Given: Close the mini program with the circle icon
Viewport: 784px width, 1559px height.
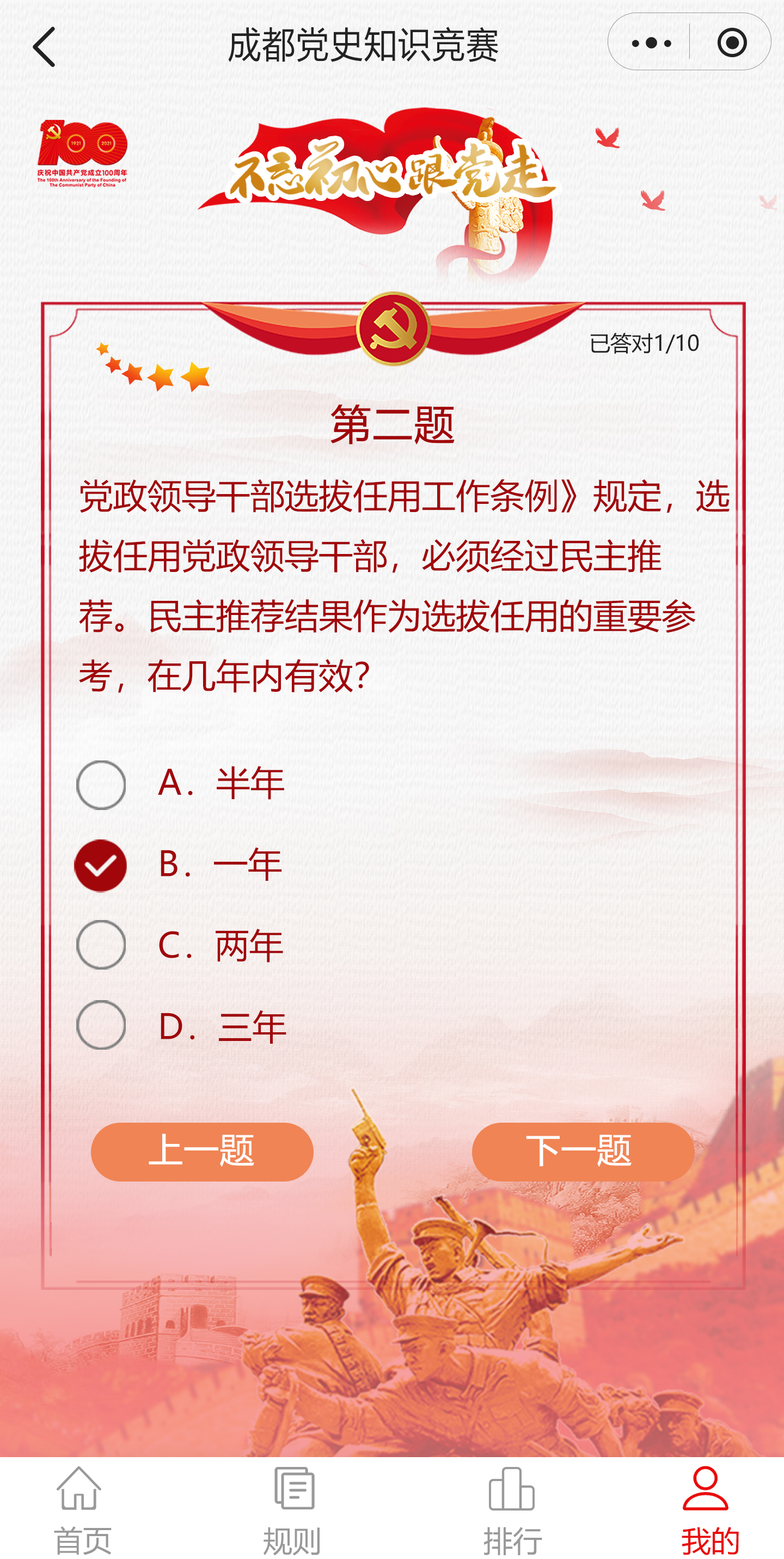Looking at the screenshot, I should pos(731,43).
